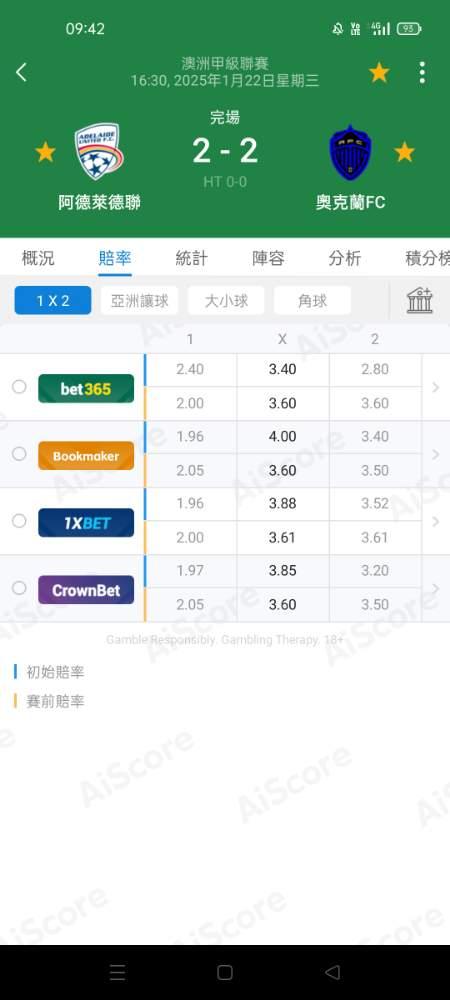Favorite the team 阿德萊德聯
The width and height of the screenshot is (450, 1000).
tap(45, 152)
